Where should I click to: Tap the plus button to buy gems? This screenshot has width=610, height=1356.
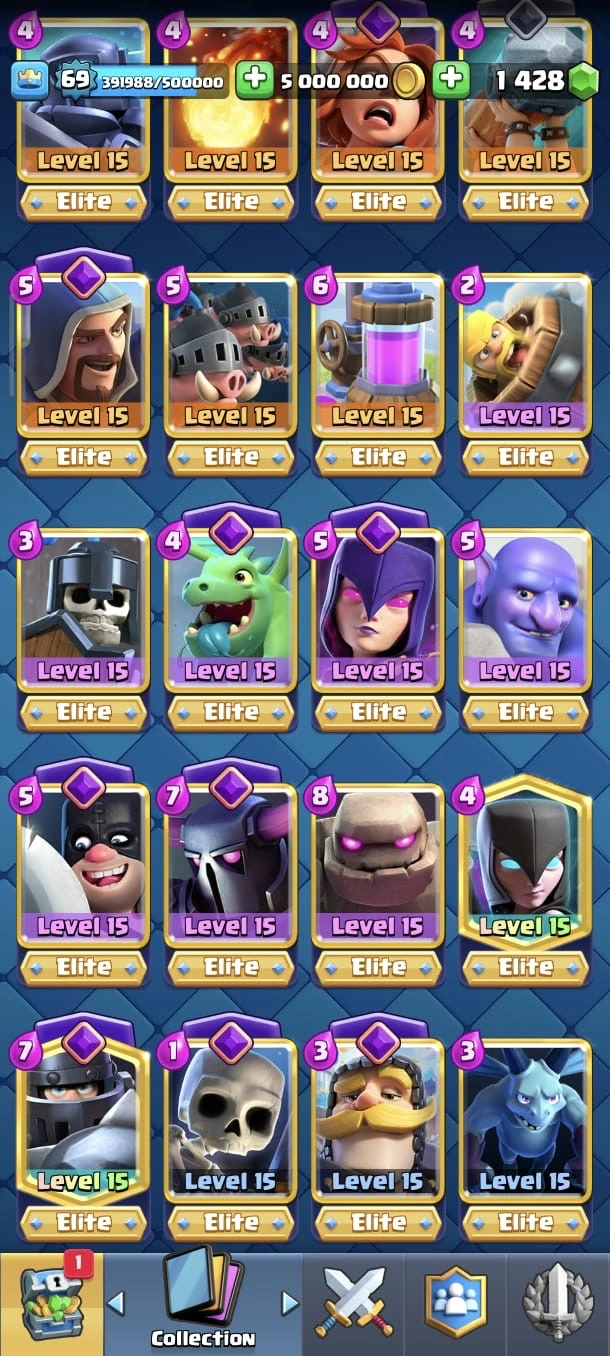pos(451,80)
